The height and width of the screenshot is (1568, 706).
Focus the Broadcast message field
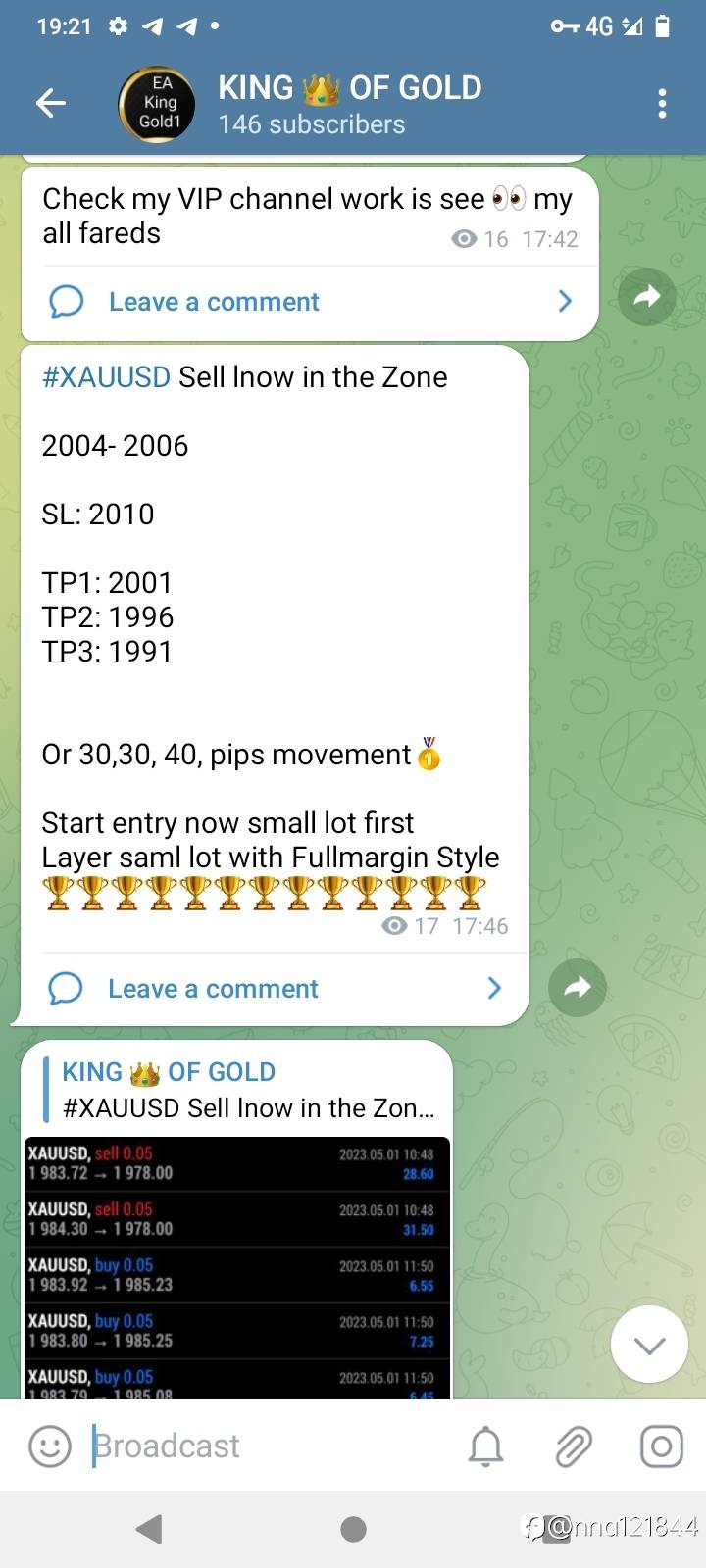tap(265, 1446)
